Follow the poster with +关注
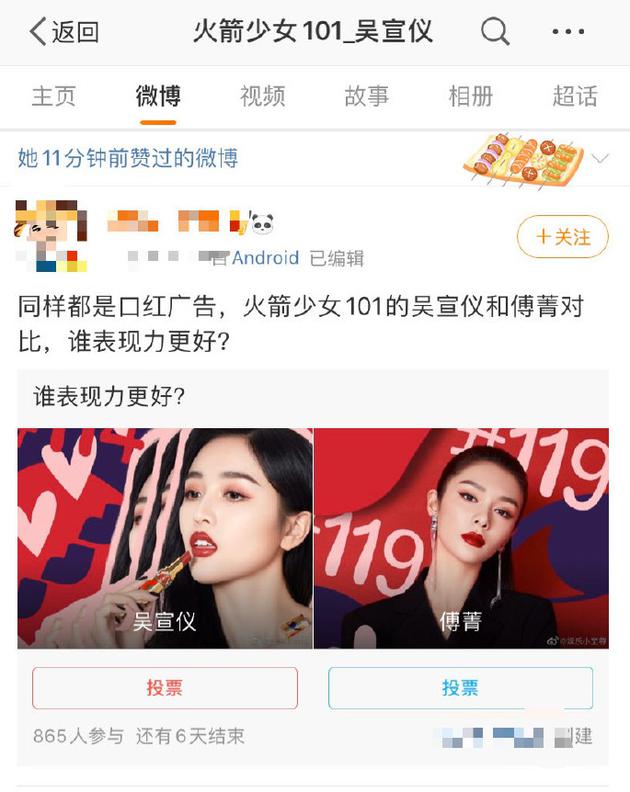630x792 pixels. tap(562, 237)
